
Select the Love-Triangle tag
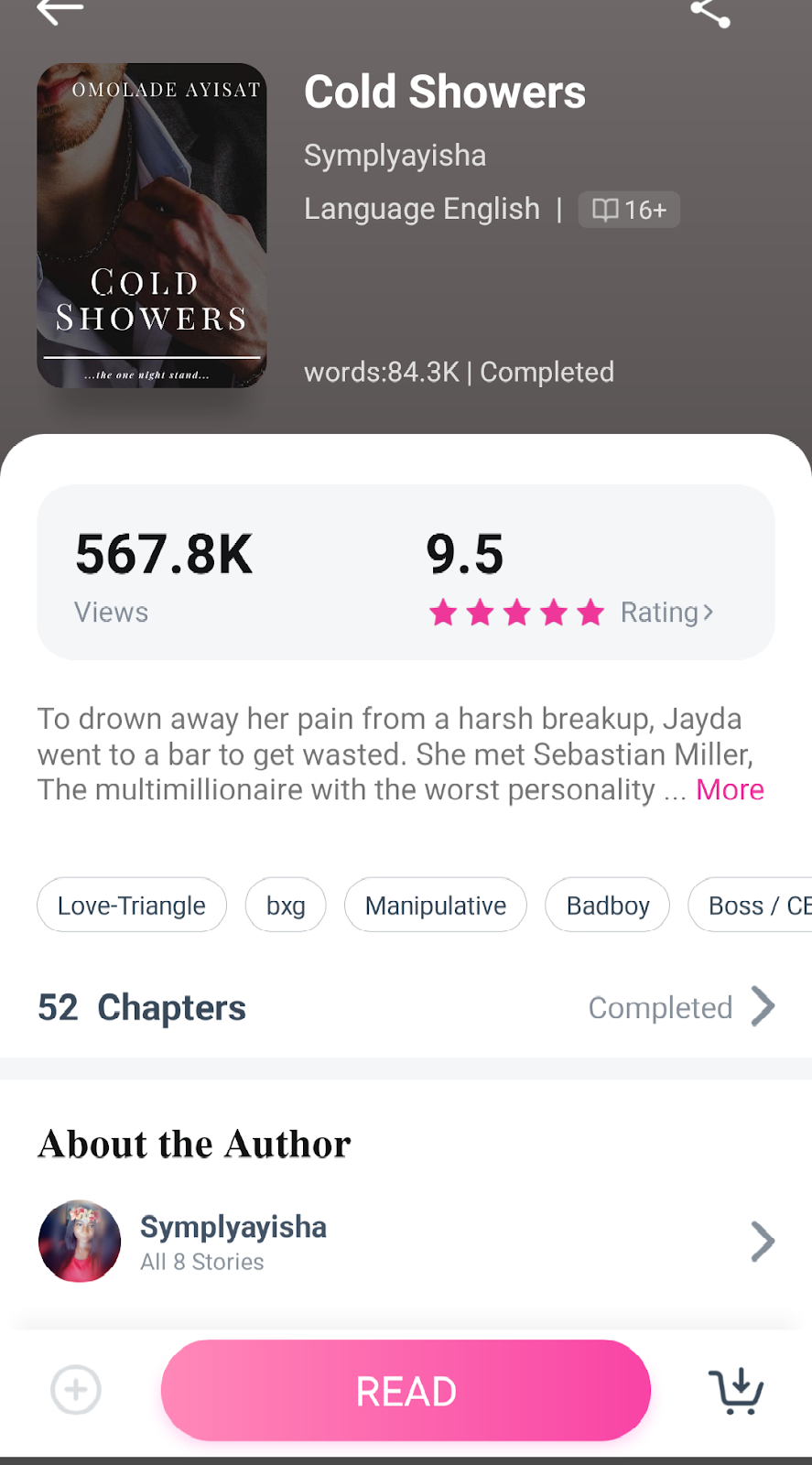pos(132,906)
